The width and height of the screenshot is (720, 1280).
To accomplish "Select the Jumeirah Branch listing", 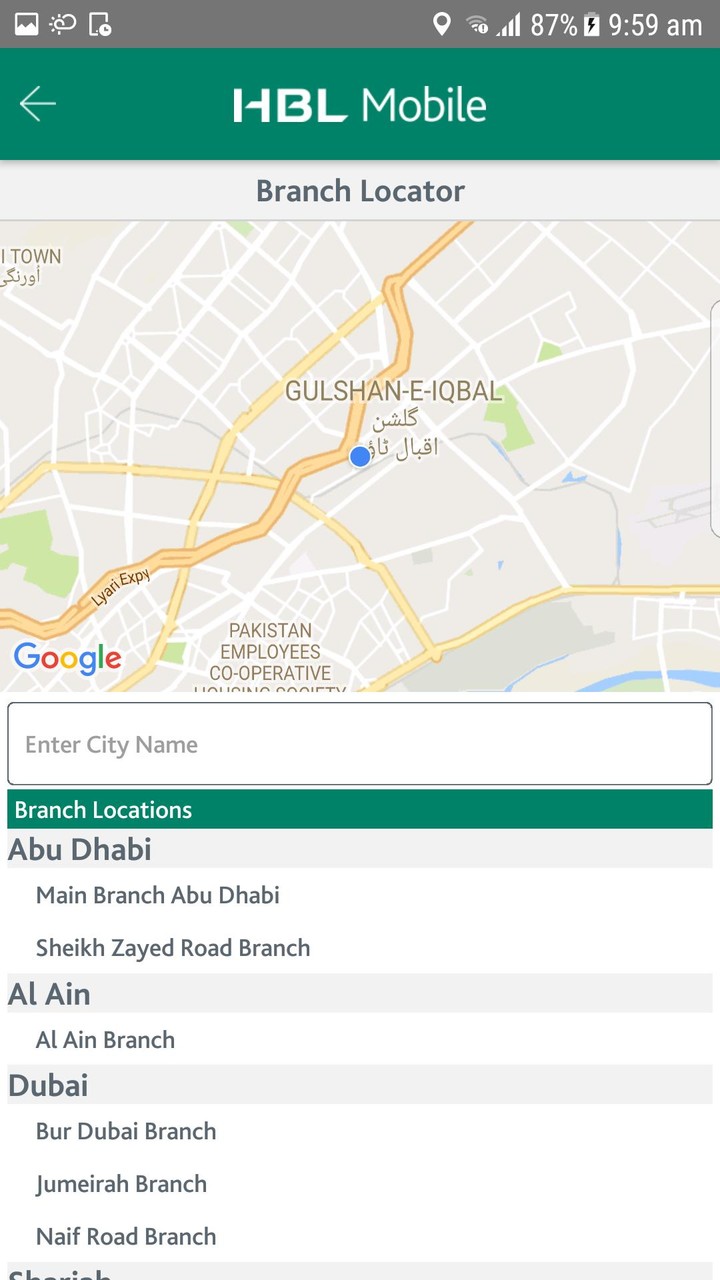I will click(122, 1184).
